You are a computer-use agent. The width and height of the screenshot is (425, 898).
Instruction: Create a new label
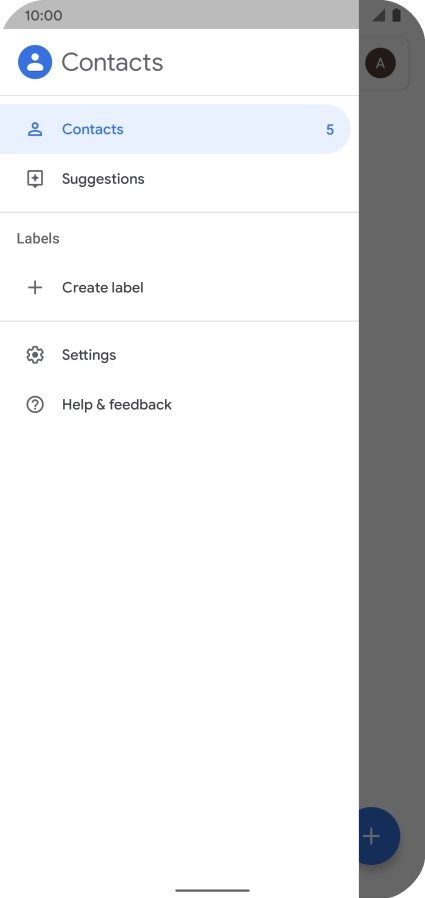tap(175, 287)
